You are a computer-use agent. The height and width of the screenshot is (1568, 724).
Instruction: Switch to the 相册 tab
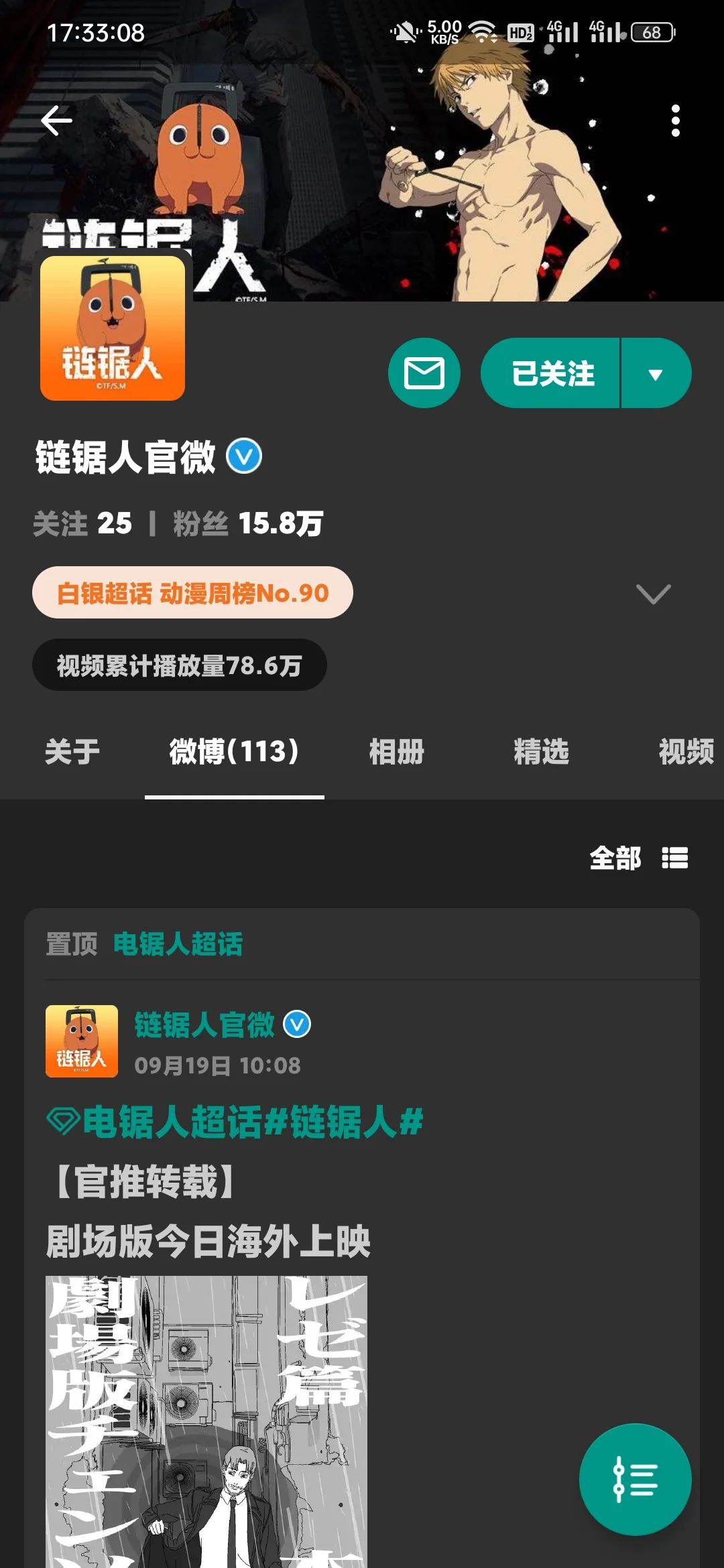[x=397, y=752]
